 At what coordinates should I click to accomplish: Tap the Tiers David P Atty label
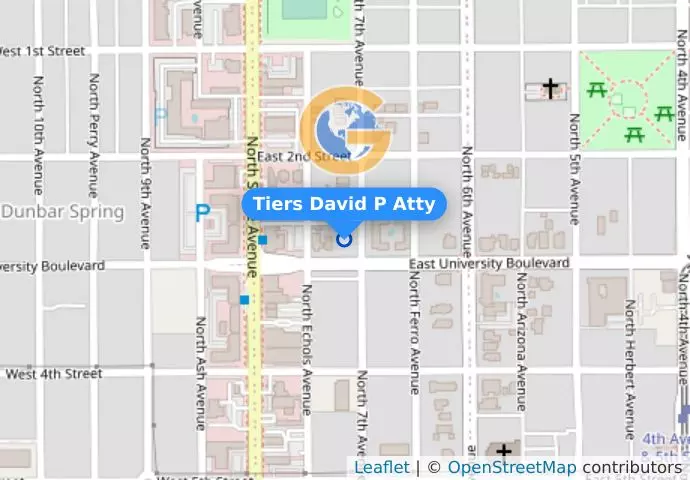(x=344, y=204)
